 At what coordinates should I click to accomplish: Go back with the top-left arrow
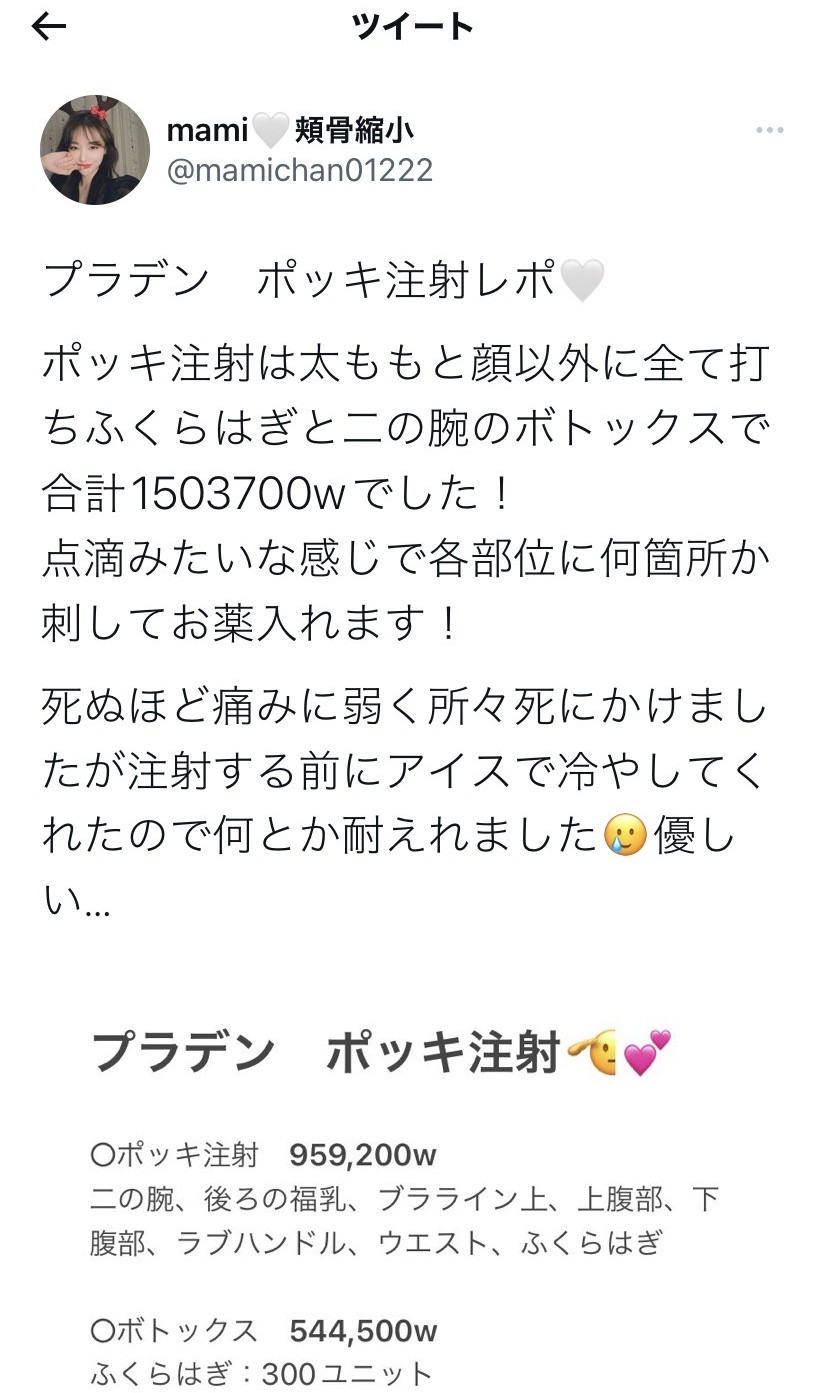(x=48, y=28)
